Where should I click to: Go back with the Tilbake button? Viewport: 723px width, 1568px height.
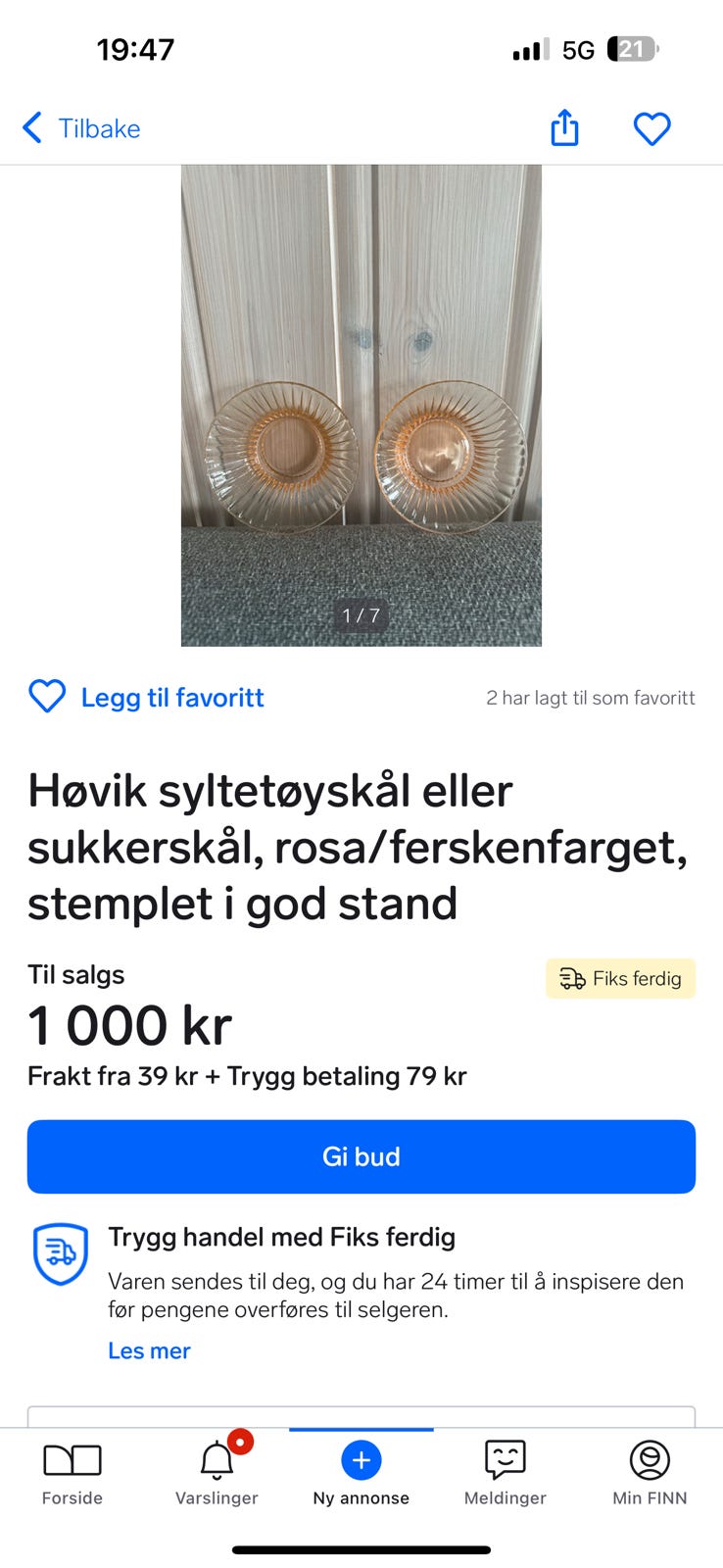click(81, 128)
